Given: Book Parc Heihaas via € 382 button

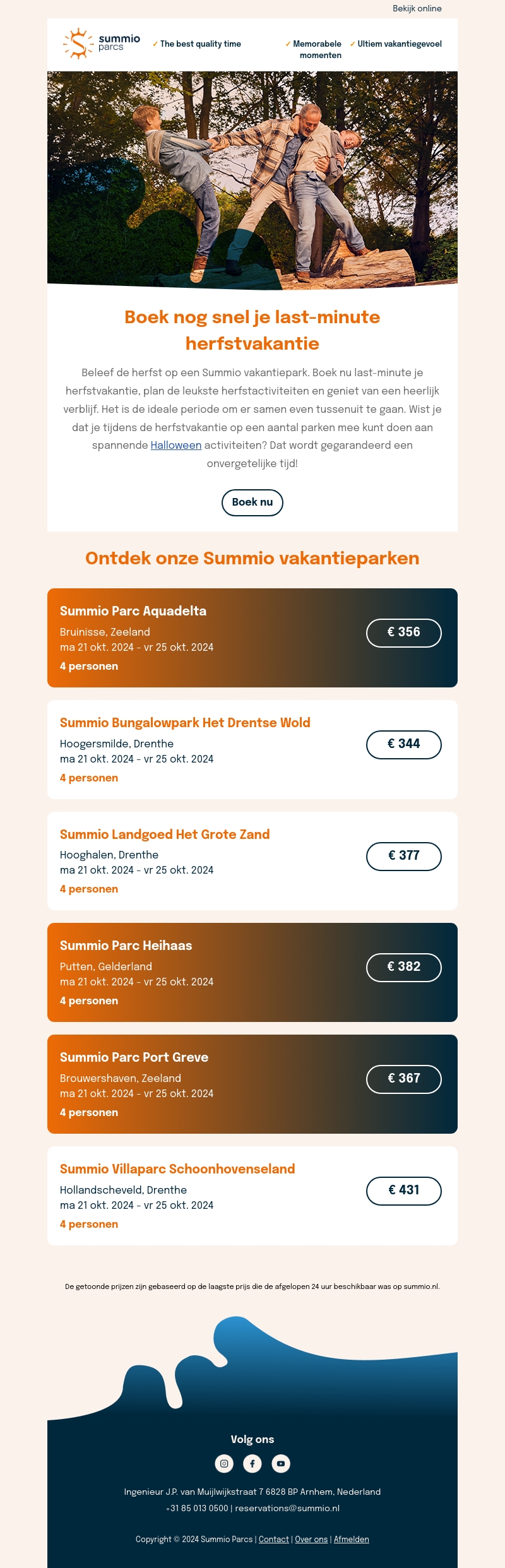Looking at the screenshot, I should (403, 967).
